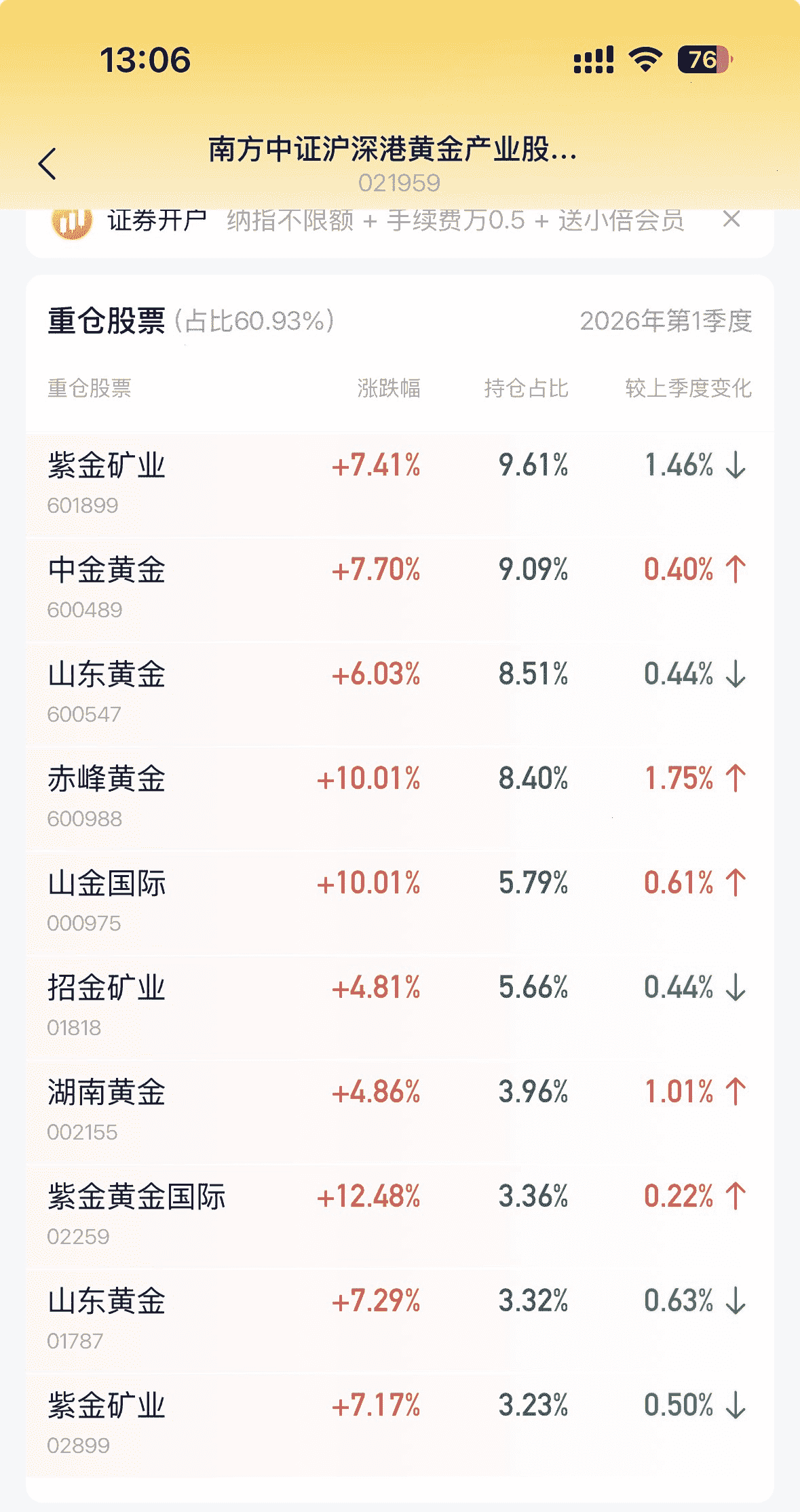View 招金矿业 01818 details

tap(400, 1007)
